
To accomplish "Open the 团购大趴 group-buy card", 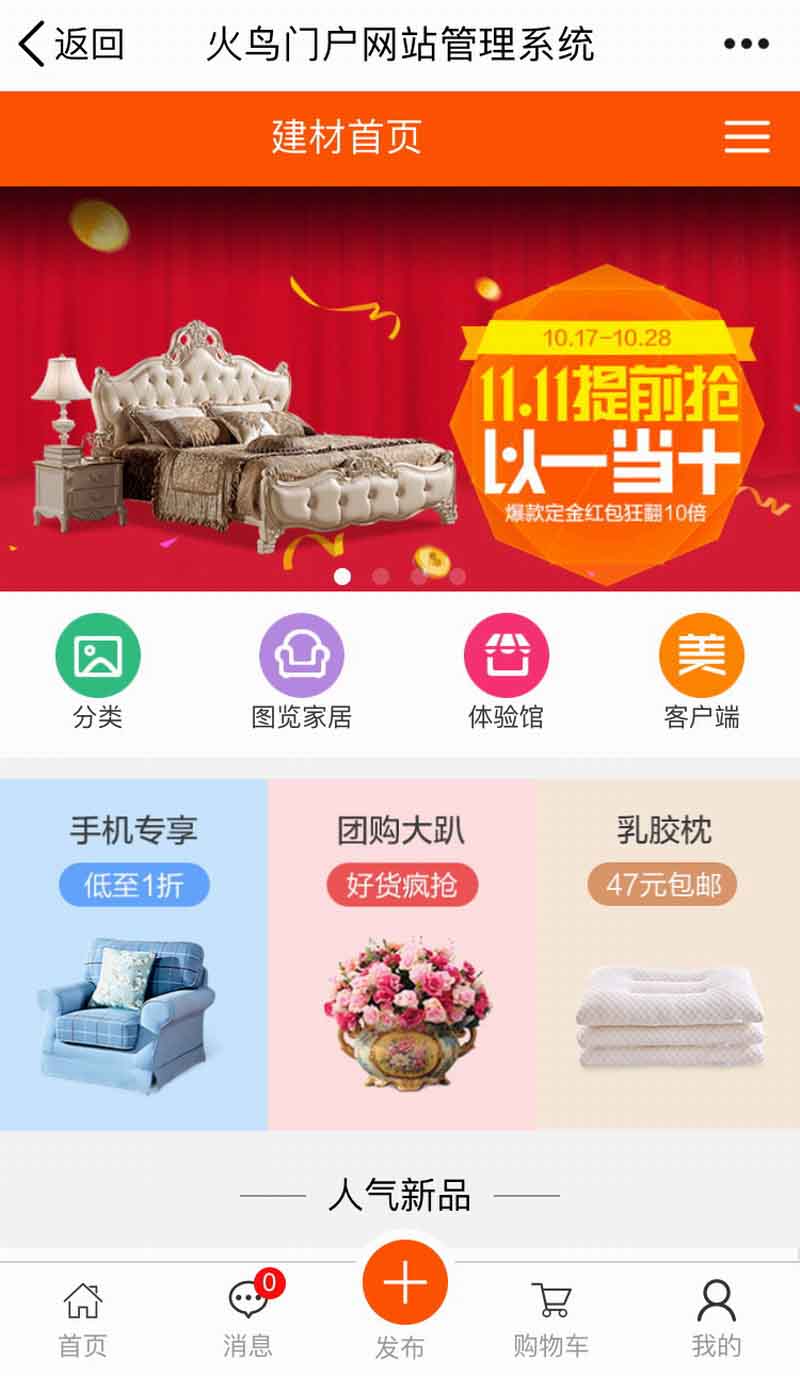I will pos(402,954).
